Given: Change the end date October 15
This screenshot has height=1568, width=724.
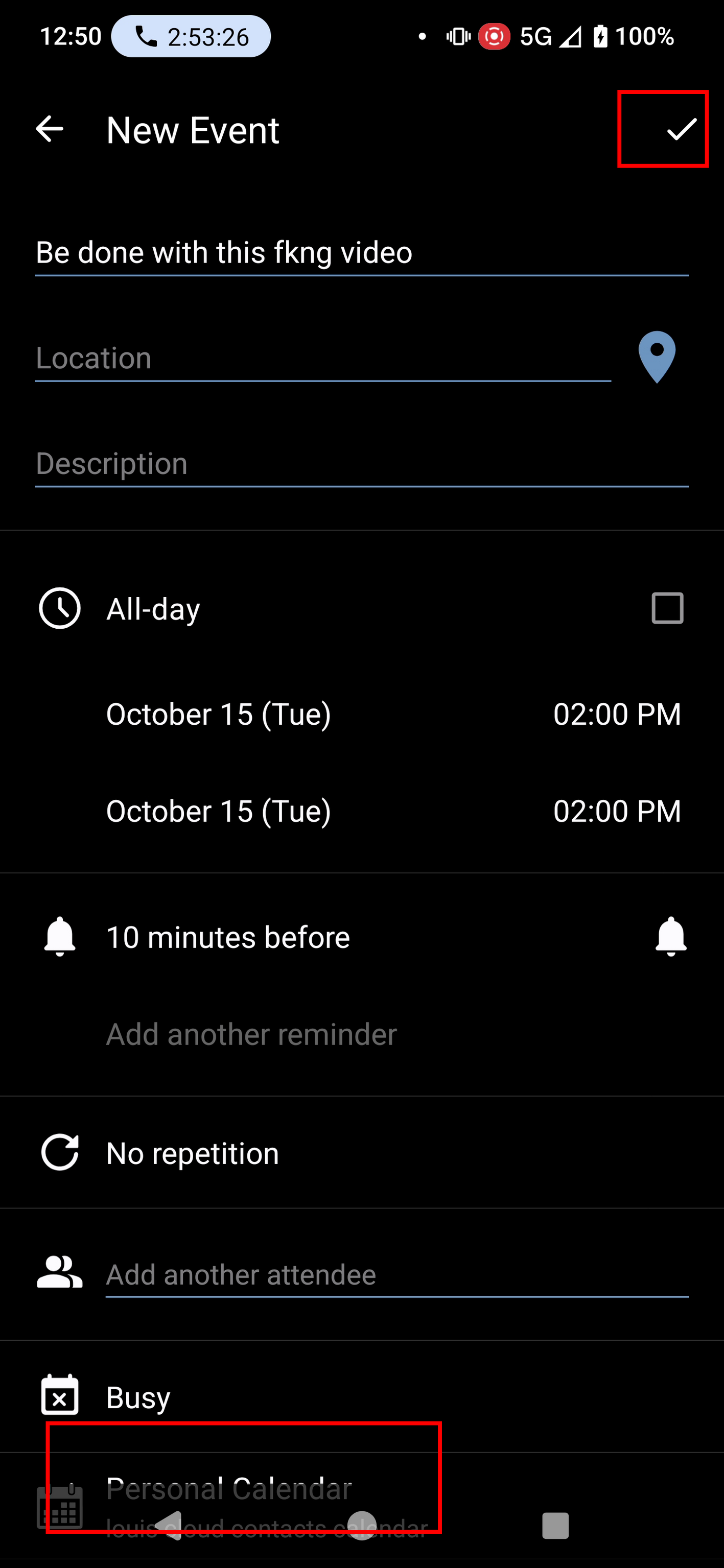Looking at the screenshot, I should pyautogui.click(x=218, y=811).
